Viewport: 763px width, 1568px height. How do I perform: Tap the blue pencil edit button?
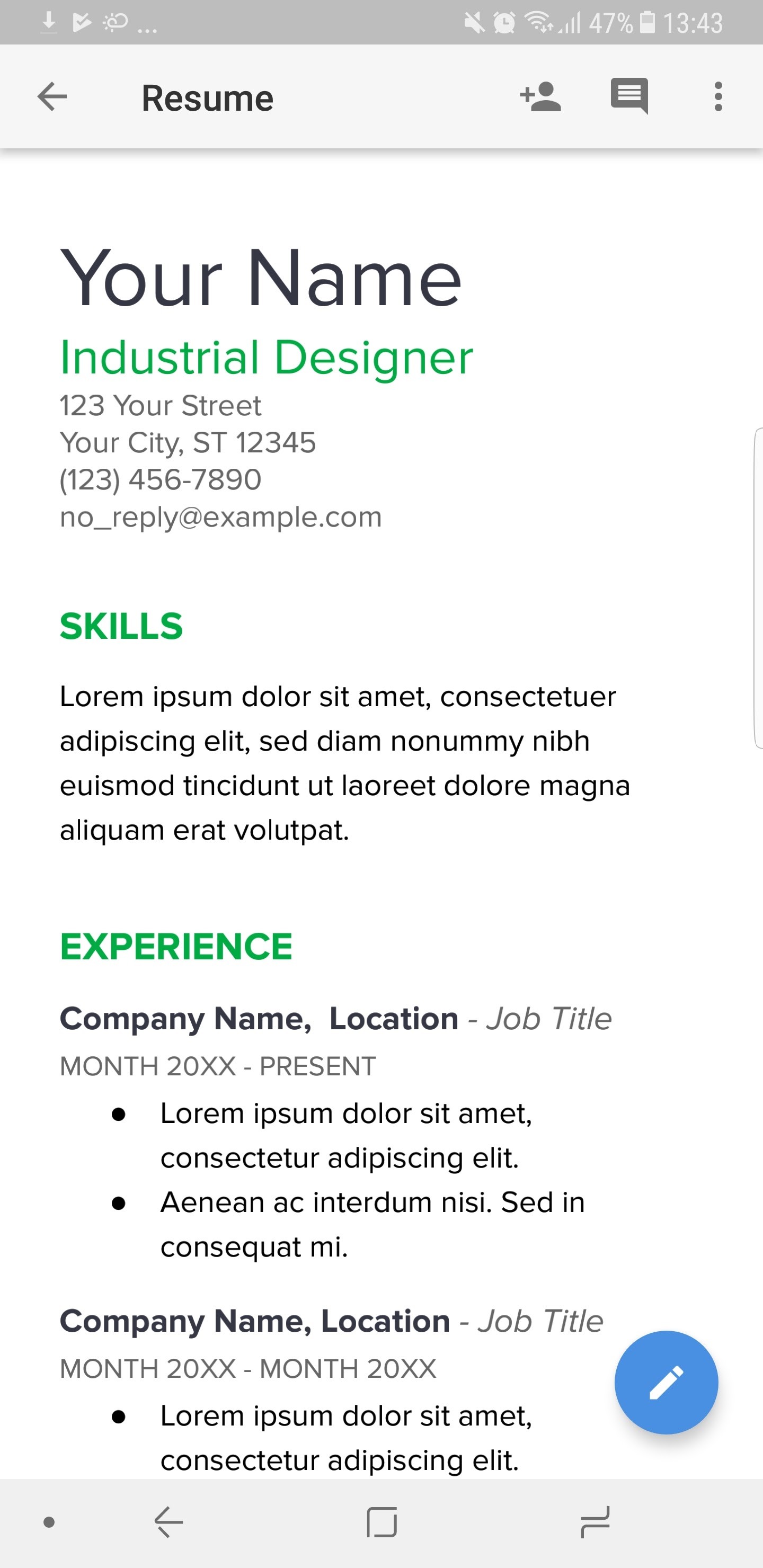666,1383
